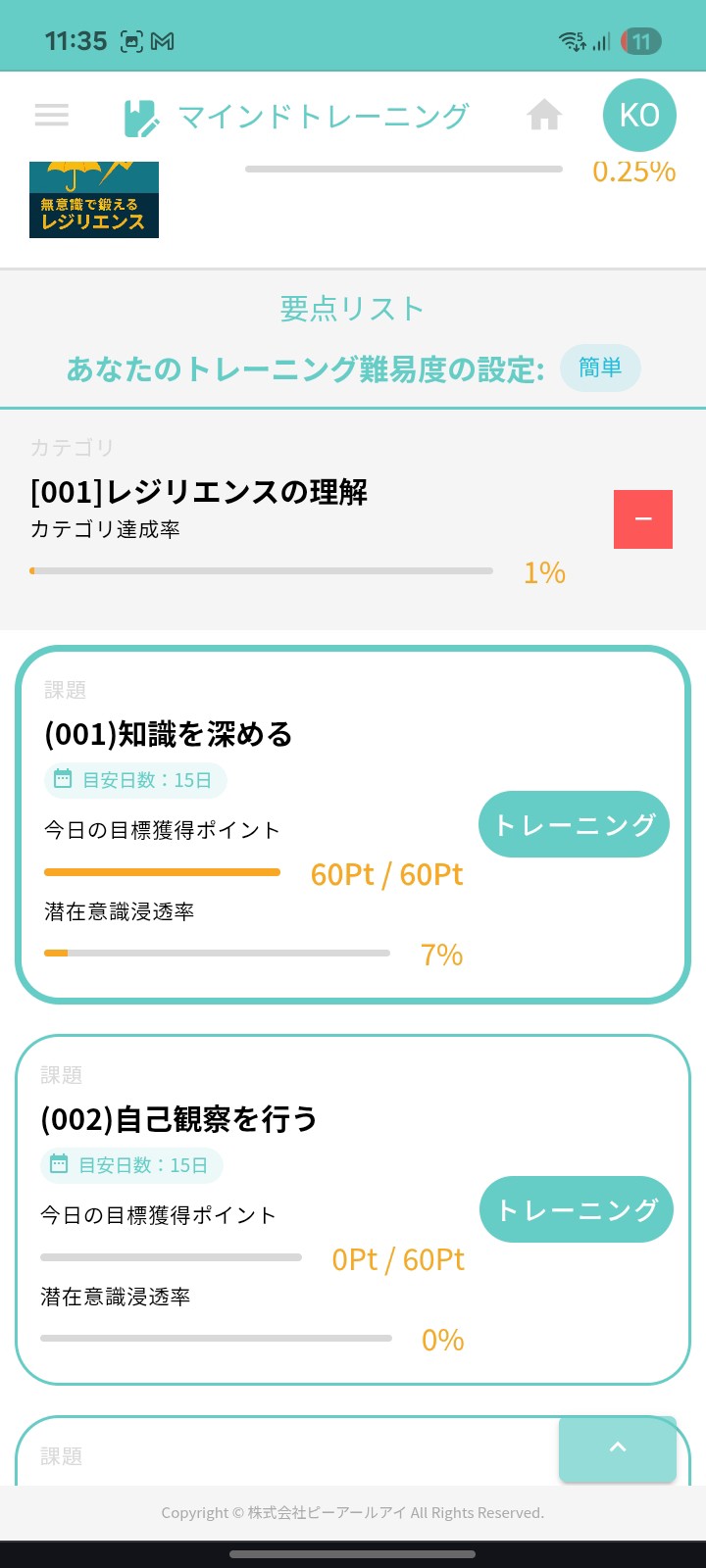The width and height of the screenshot is (706, 1568).
Task: Tap the scroll-to-top arrow button
Action: pos(617,1448)
